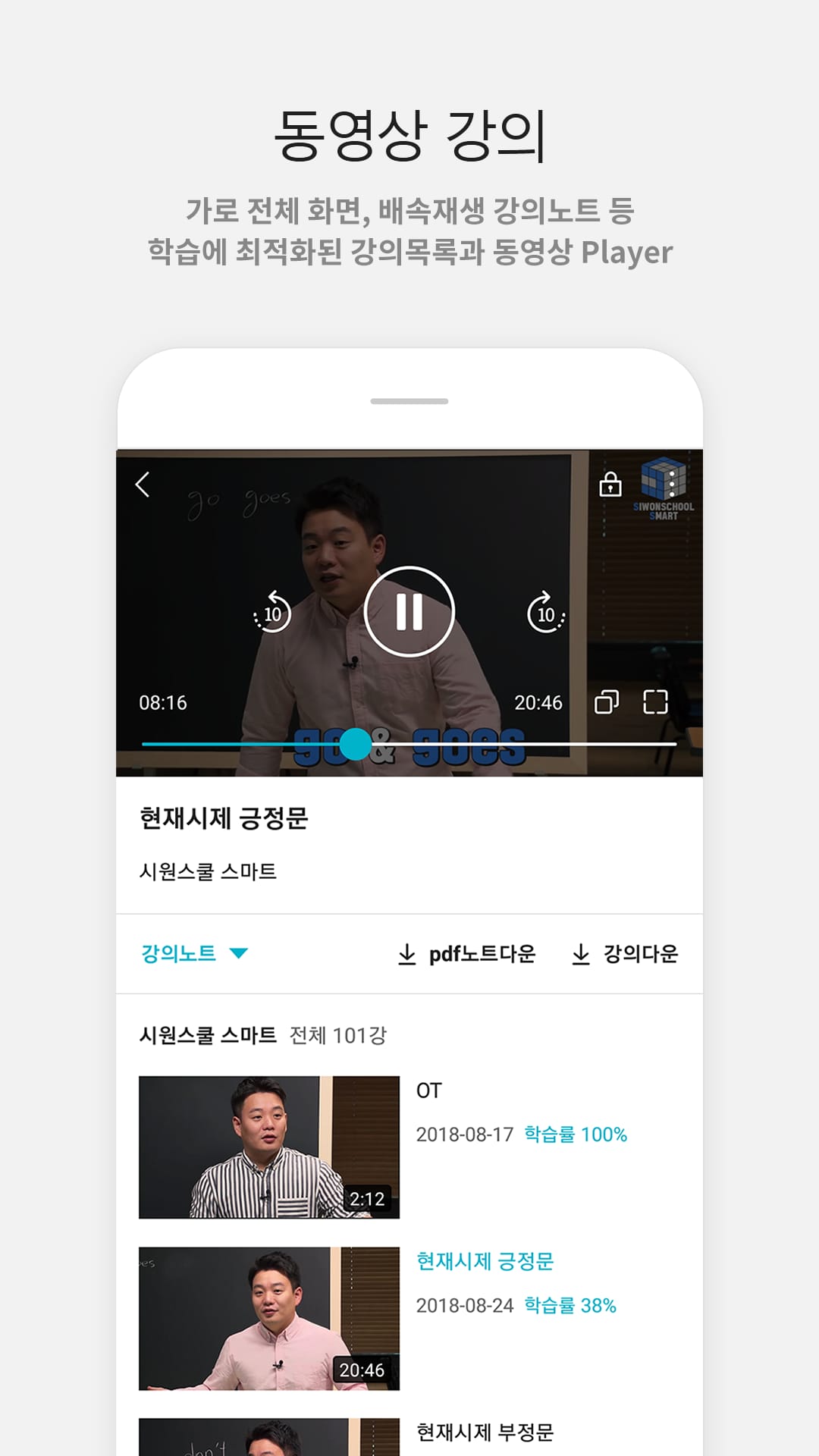Click the 학습률 100% link for OT

575,1134
